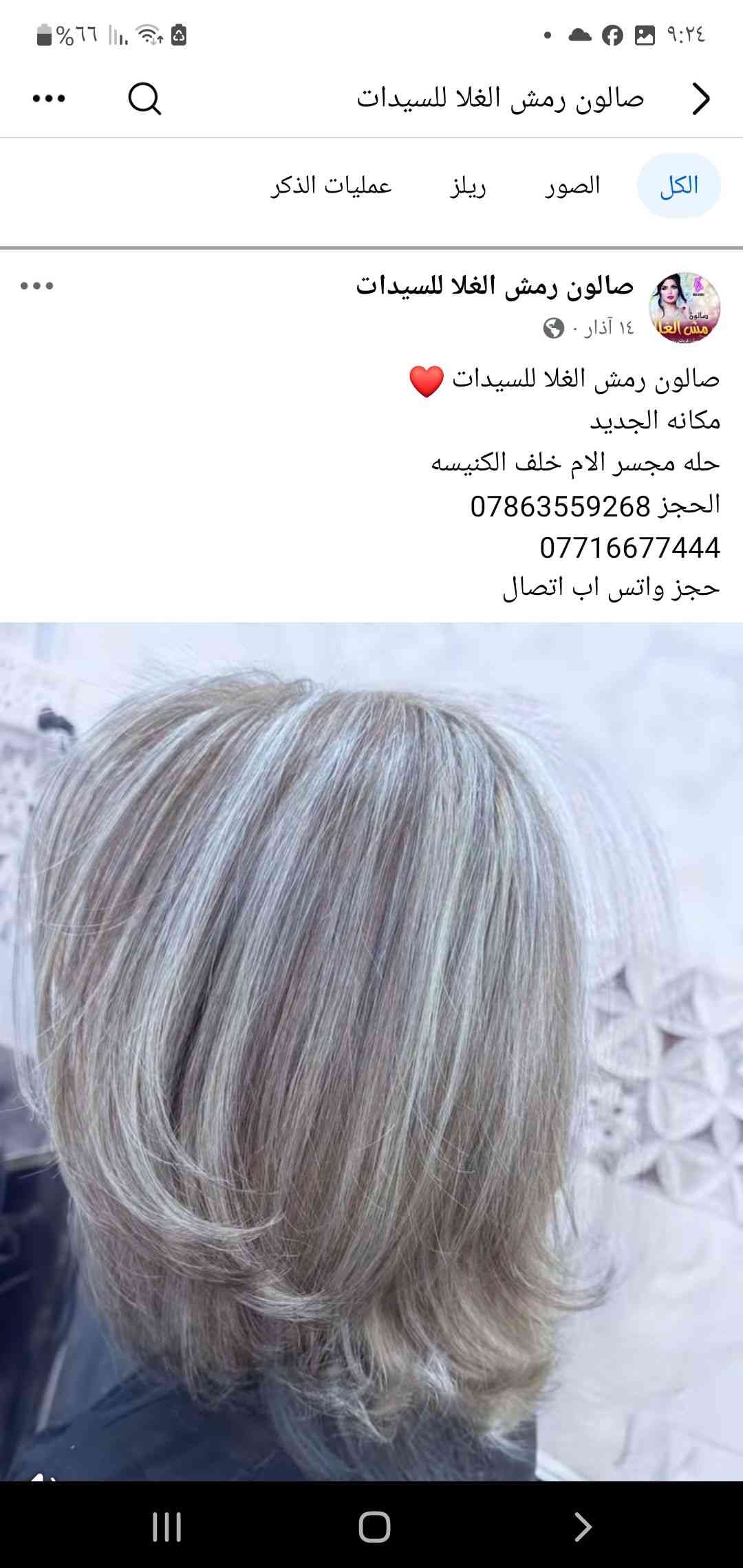Open the system recent apps button
The width and height of the screenshot is (743, 1568).
tap(166, 1527)
